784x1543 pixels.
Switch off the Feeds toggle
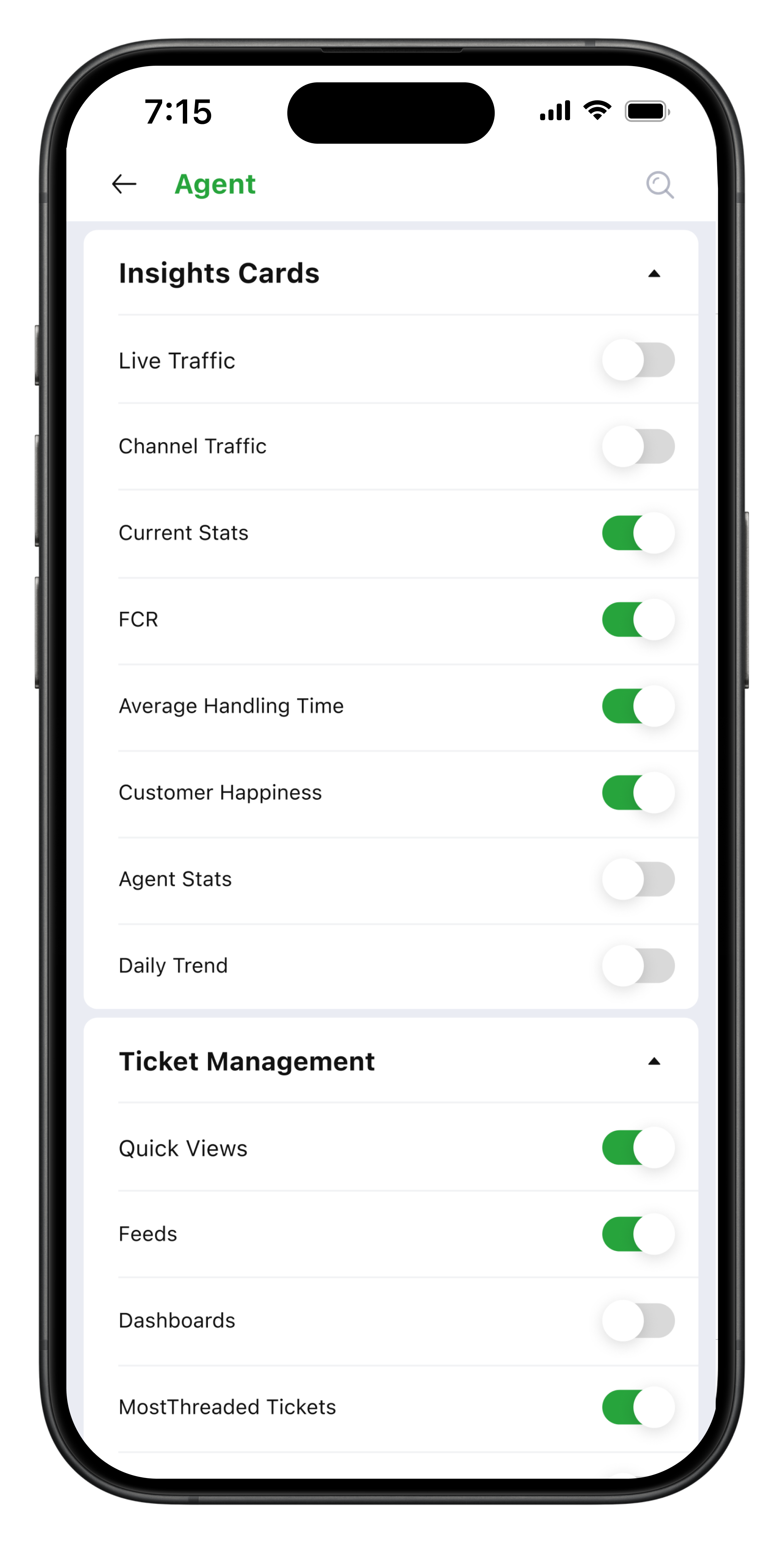pos(638,1234)
